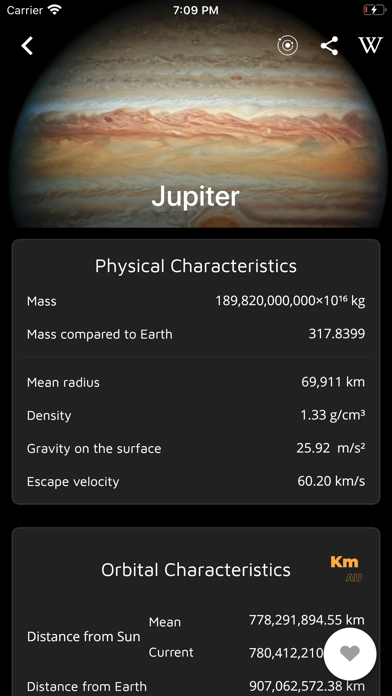
Task: Open Jupiter's Wikipedia page
Action: click(x=370, y=45)
